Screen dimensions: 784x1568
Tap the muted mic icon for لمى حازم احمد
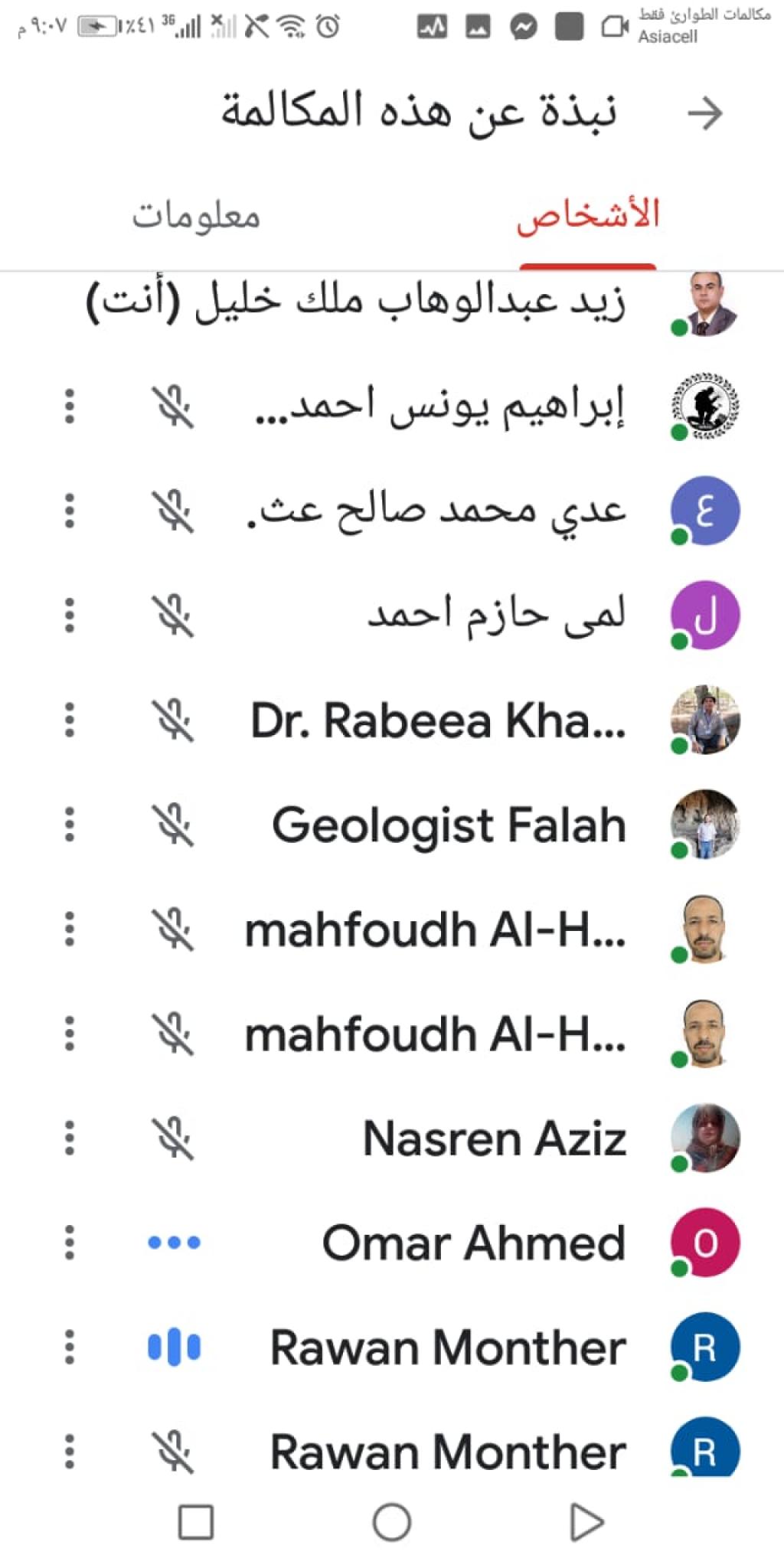175,616
